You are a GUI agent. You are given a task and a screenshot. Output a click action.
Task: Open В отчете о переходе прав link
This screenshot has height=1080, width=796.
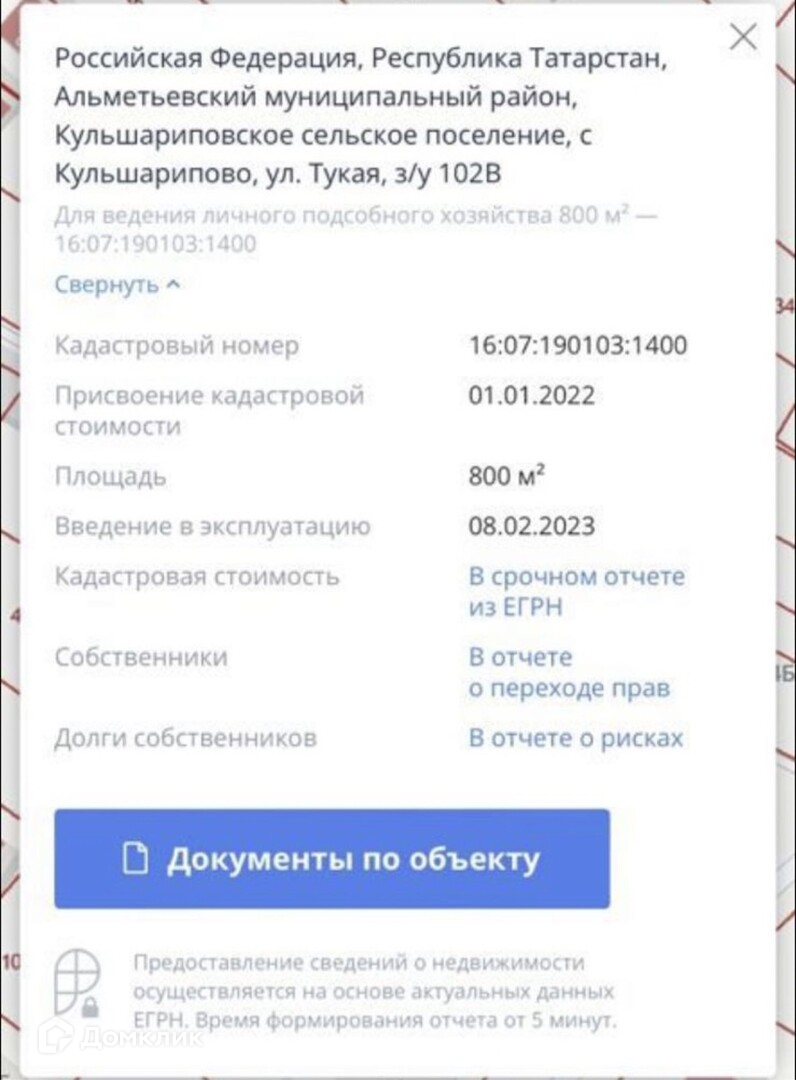coord(568,673)
